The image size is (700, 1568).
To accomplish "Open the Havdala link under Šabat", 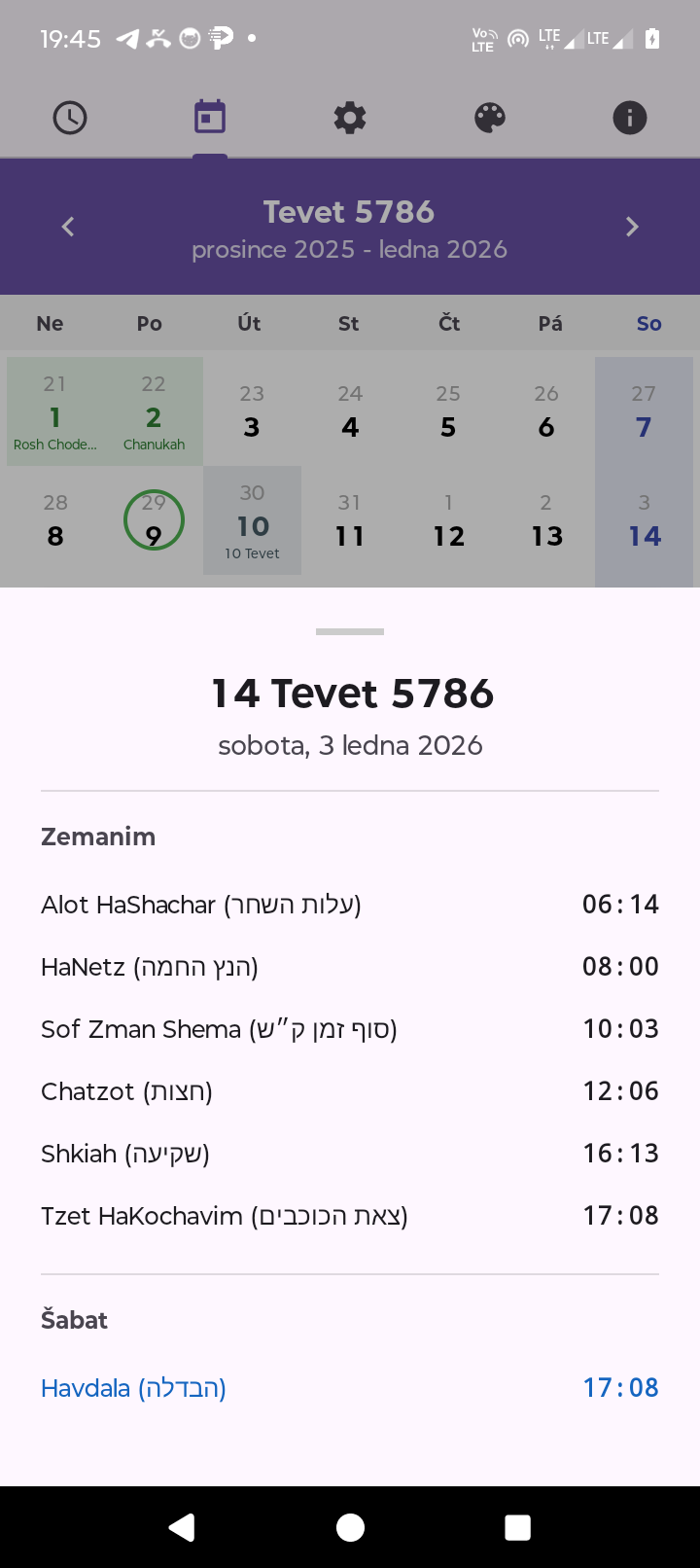I will (133, 1387).
